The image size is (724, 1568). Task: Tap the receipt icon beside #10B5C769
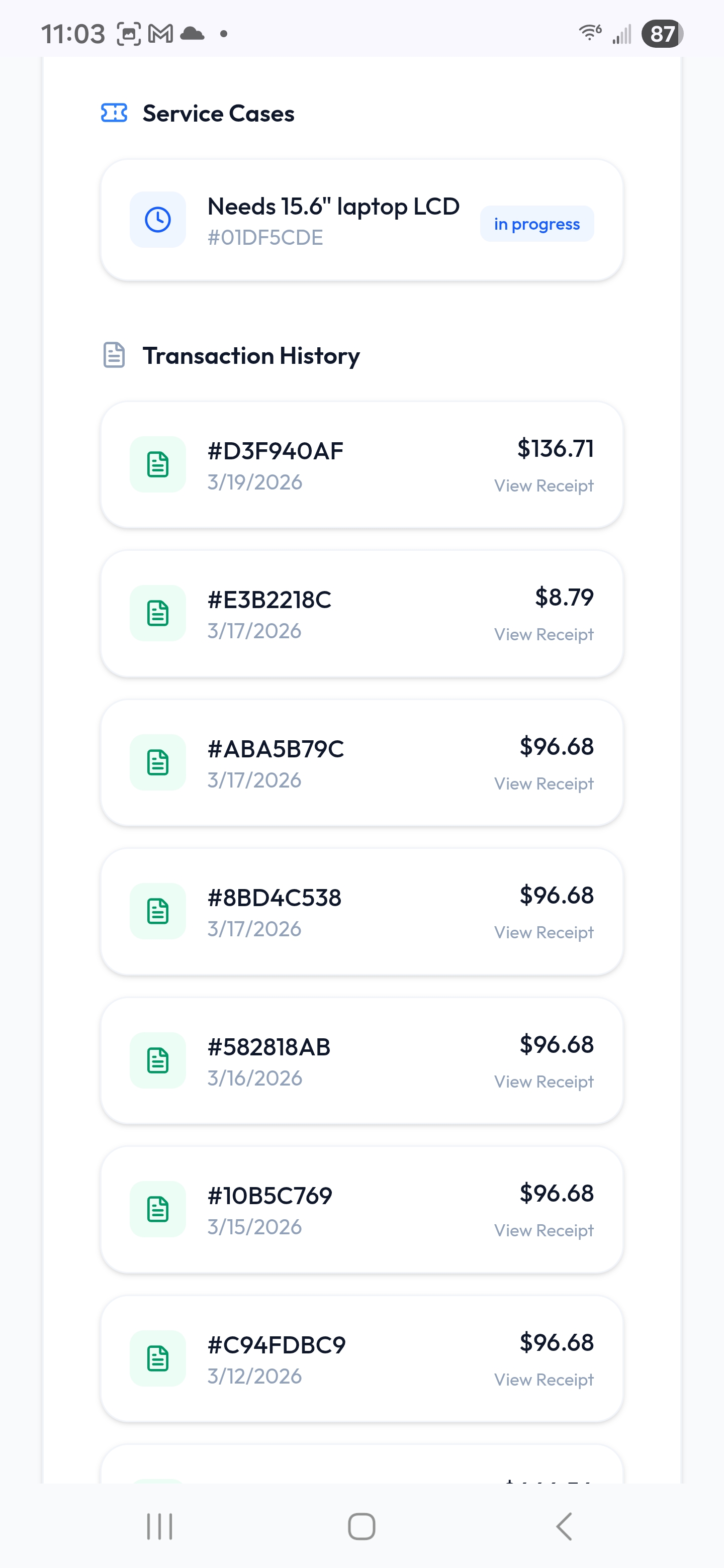pyautogui.click(x=158, y=1210)
